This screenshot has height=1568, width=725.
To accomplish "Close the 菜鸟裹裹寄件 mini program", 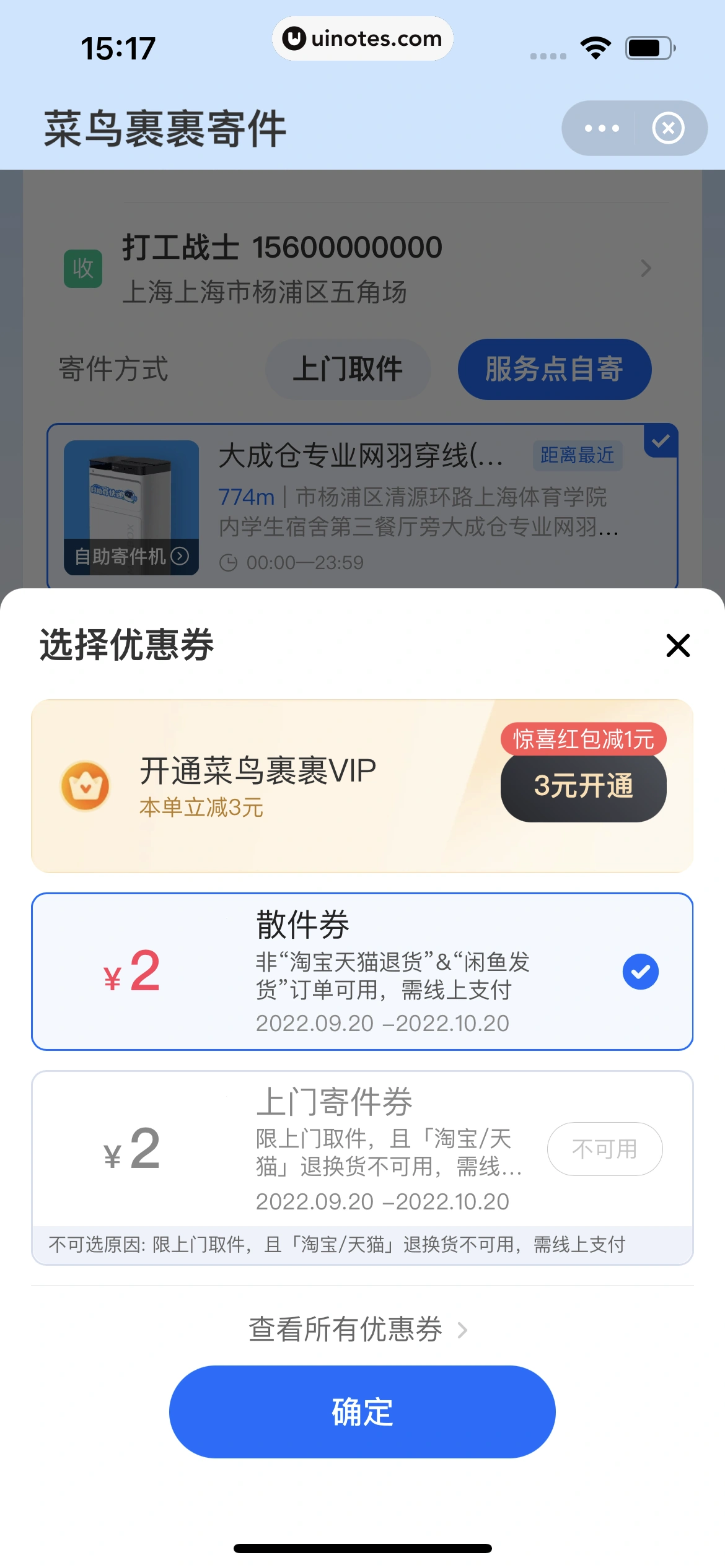I will pyautogui.click(x=668, y=128).
